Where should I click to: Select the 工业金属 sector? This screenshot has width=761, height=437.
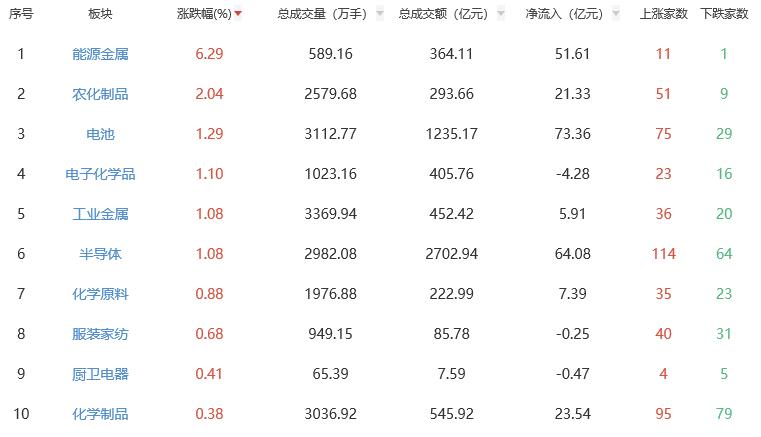pyautogui.click(x=100, y=214)
